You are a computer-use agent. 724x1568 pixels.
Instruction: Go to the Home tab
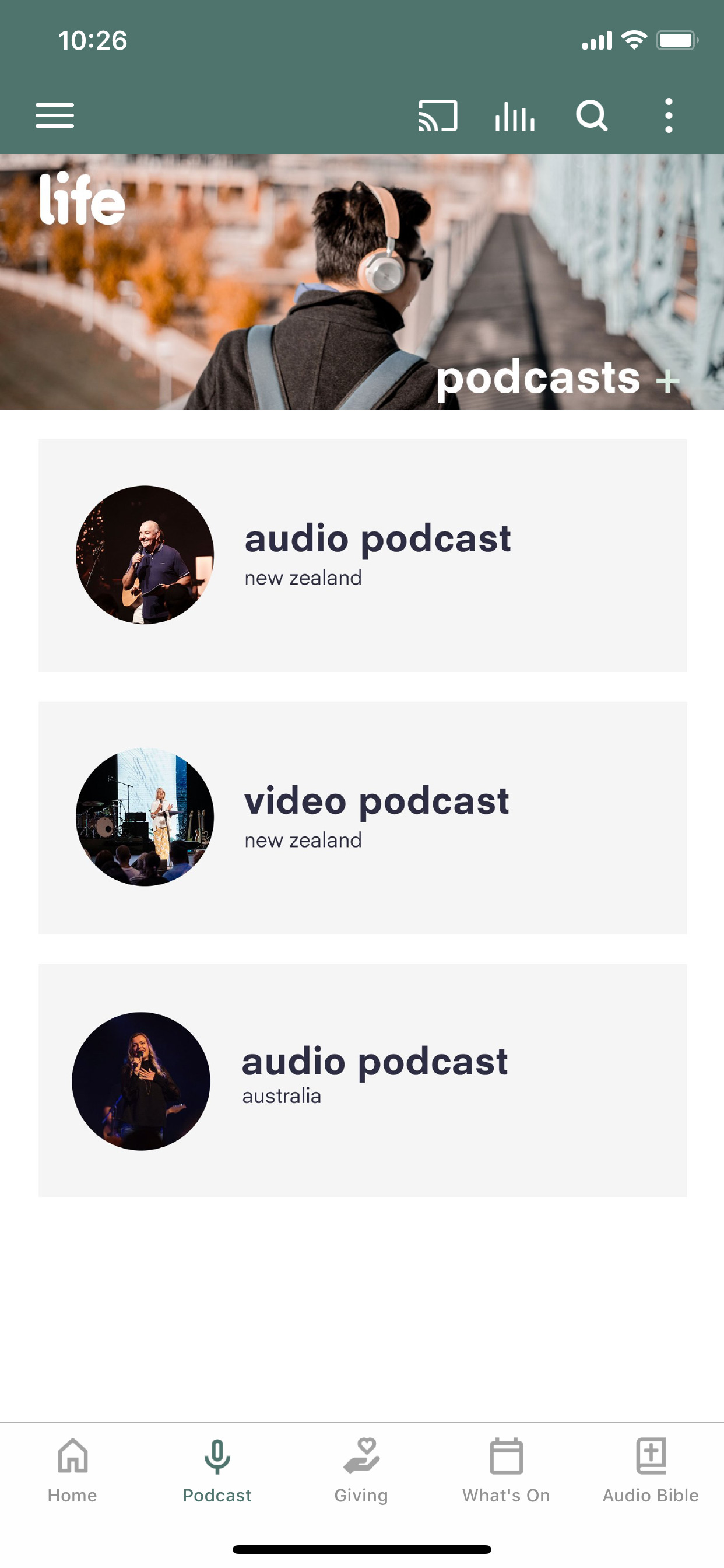pos(72,1471)
